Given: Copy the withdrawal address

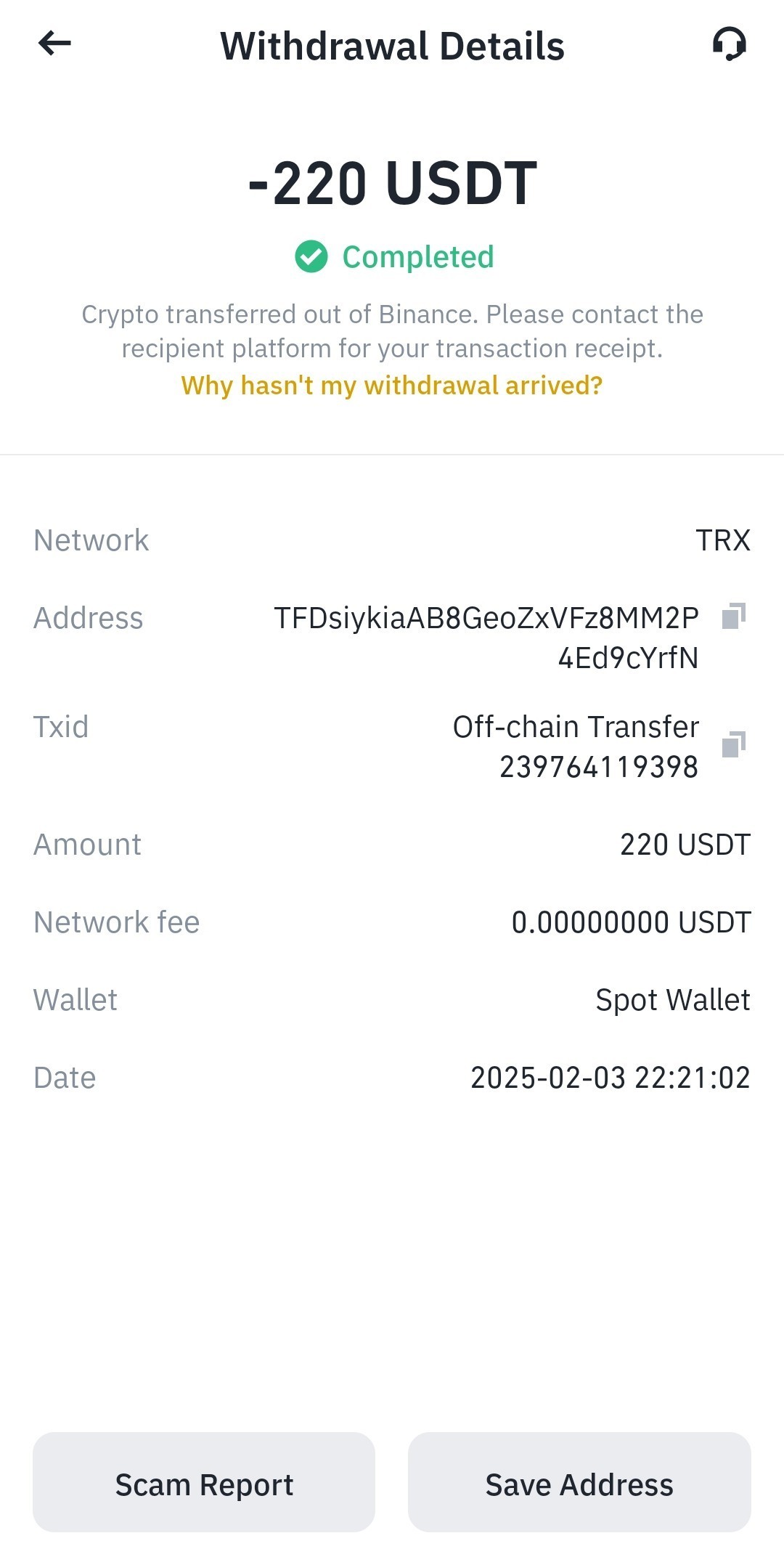Looking at the screenshot, I should pos(734,616).
